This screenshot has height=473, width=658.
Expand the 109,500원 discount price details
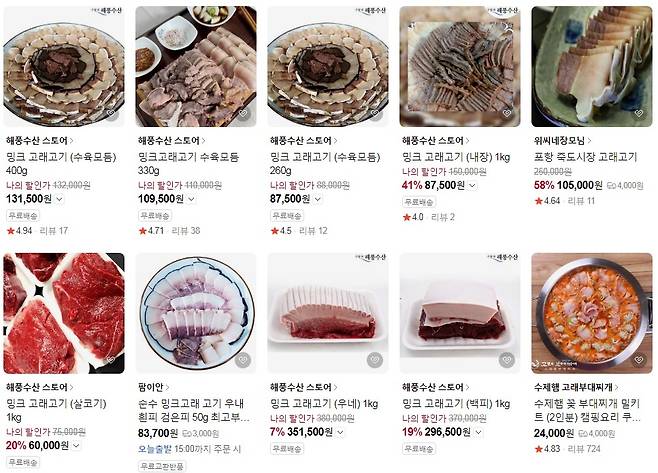pyautogui.click(x=191, y=199)
